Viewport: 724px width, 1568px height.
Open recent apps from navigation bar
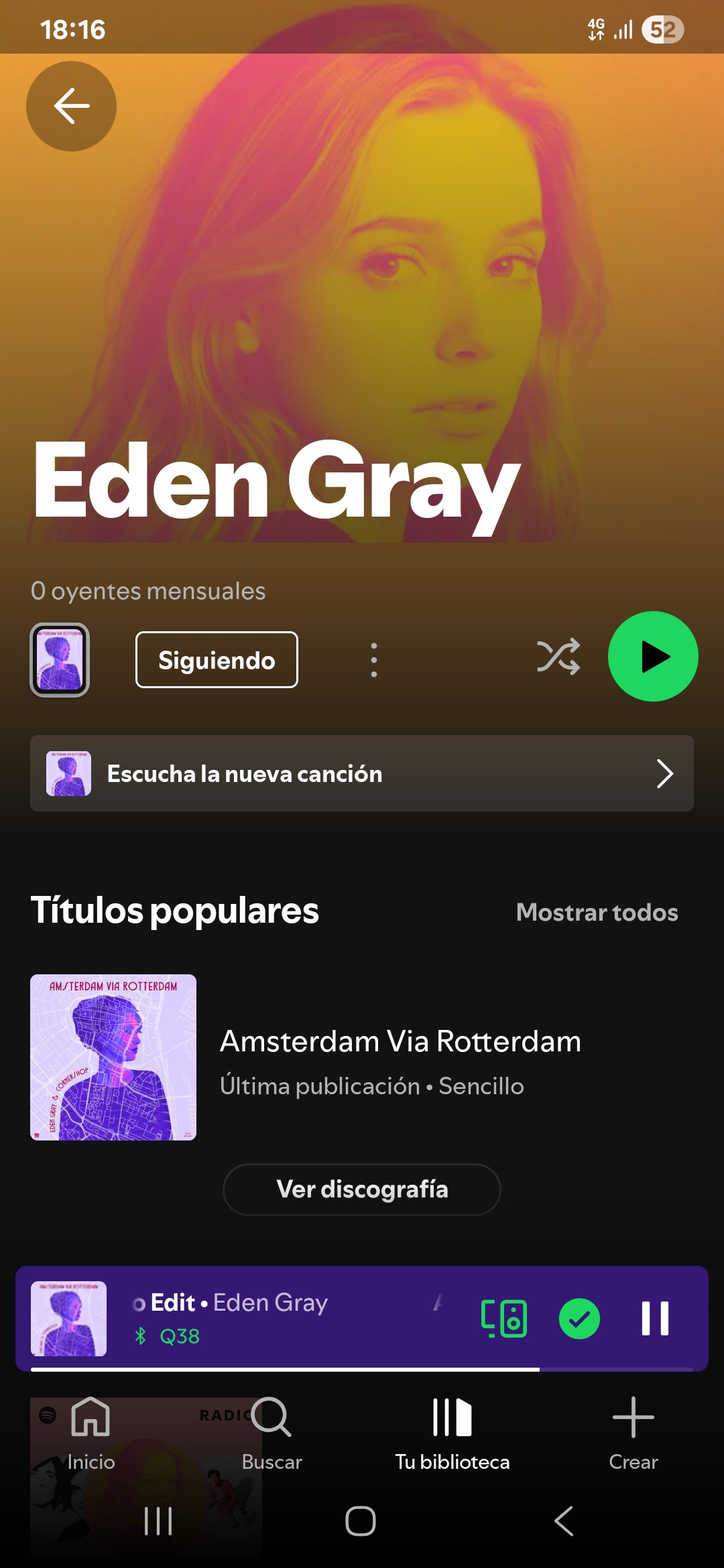point(158,1521)
